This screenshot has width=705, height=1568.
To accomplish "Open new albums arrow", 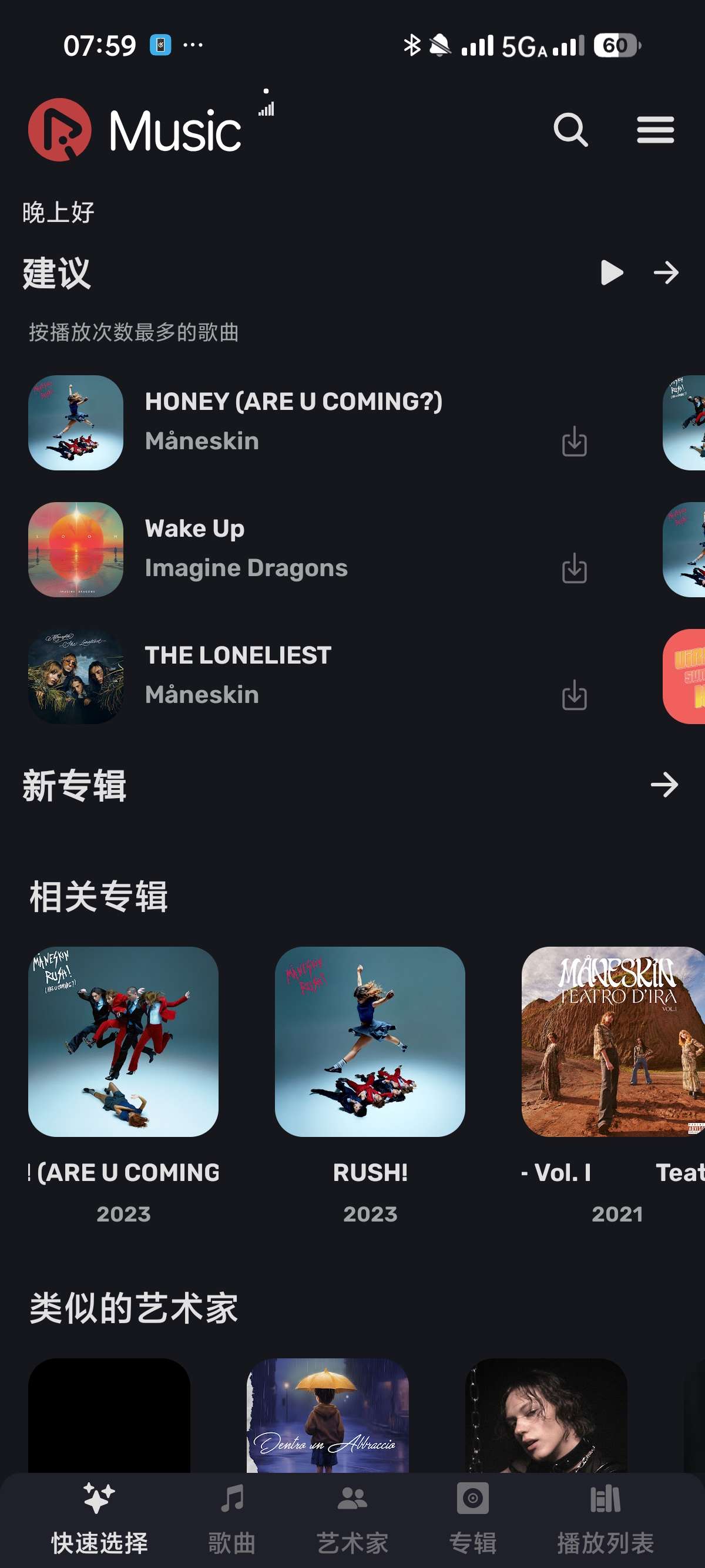I will [x=664, y=785].
